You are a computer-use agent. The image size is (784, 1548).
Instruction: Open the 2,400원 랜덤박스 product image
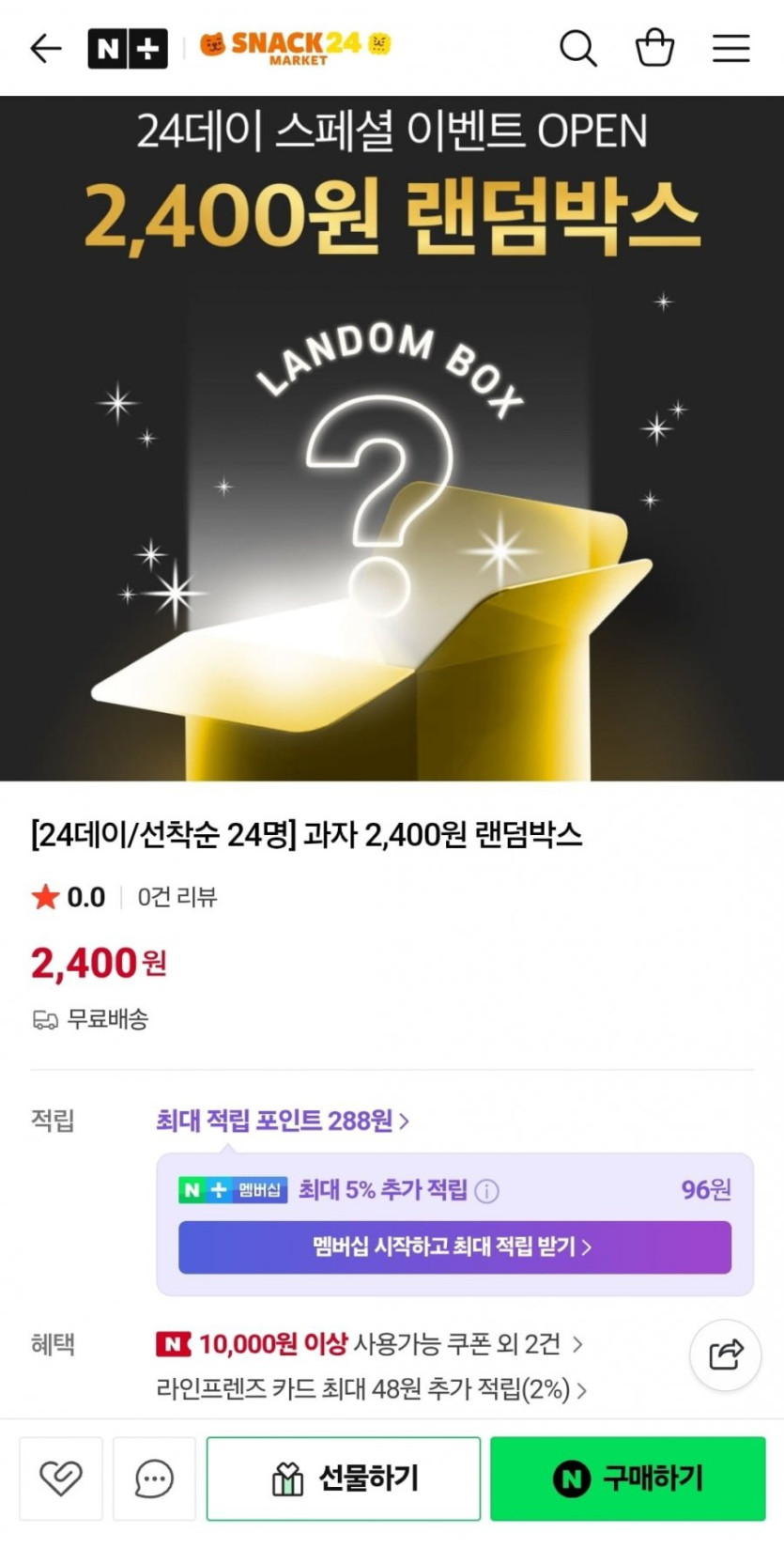pyautogui.click(x=392, y=438)
